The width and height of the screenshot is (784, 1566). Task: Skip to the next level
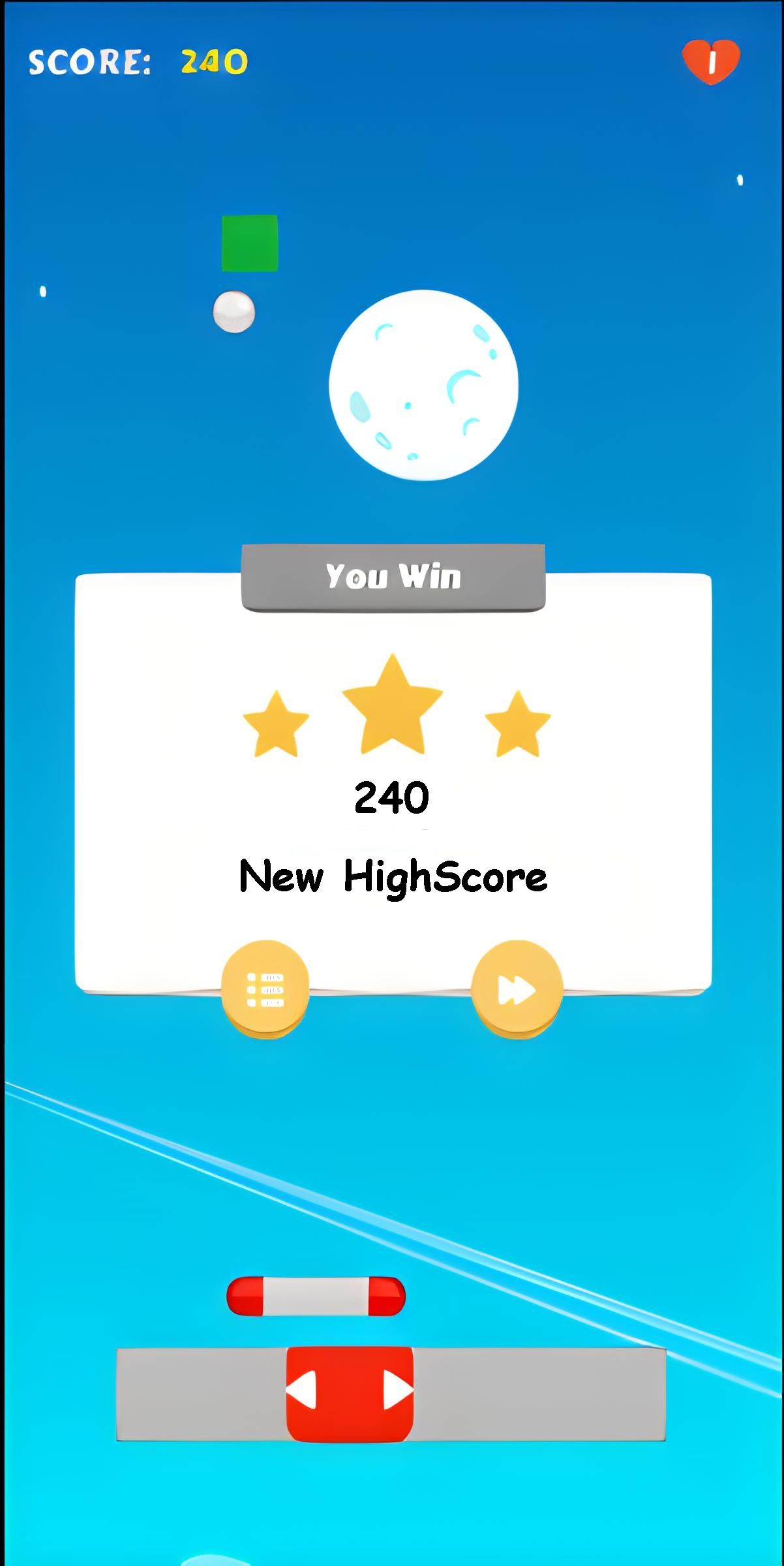coord(517,989)
